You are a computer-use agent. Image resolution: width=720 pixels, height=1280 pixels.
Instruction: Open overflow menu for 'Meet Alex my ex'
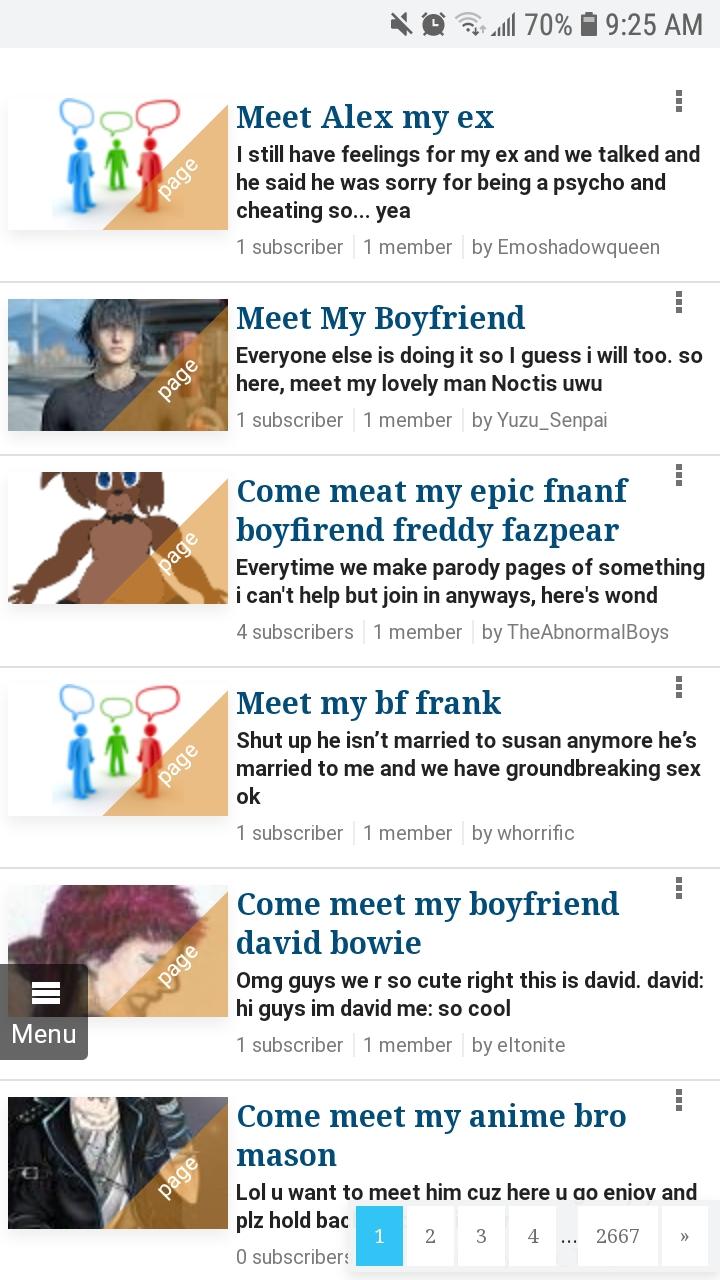pyautogui.click(x=679, y=100)
